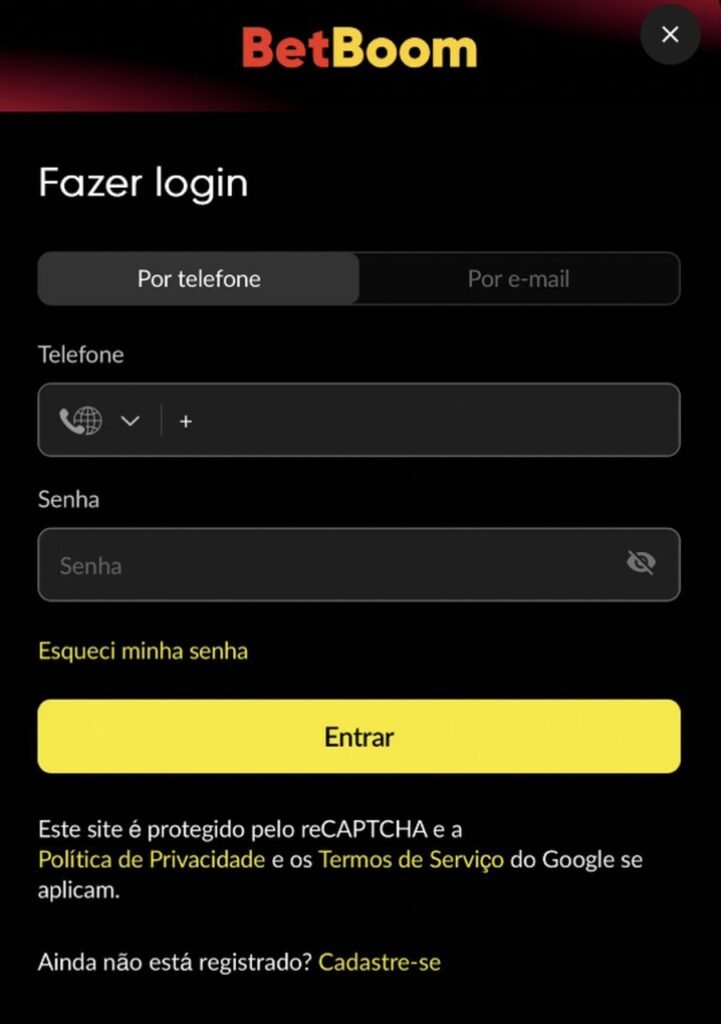
Task: Open the Termos de Serviço link
Action: click(409, 860)
